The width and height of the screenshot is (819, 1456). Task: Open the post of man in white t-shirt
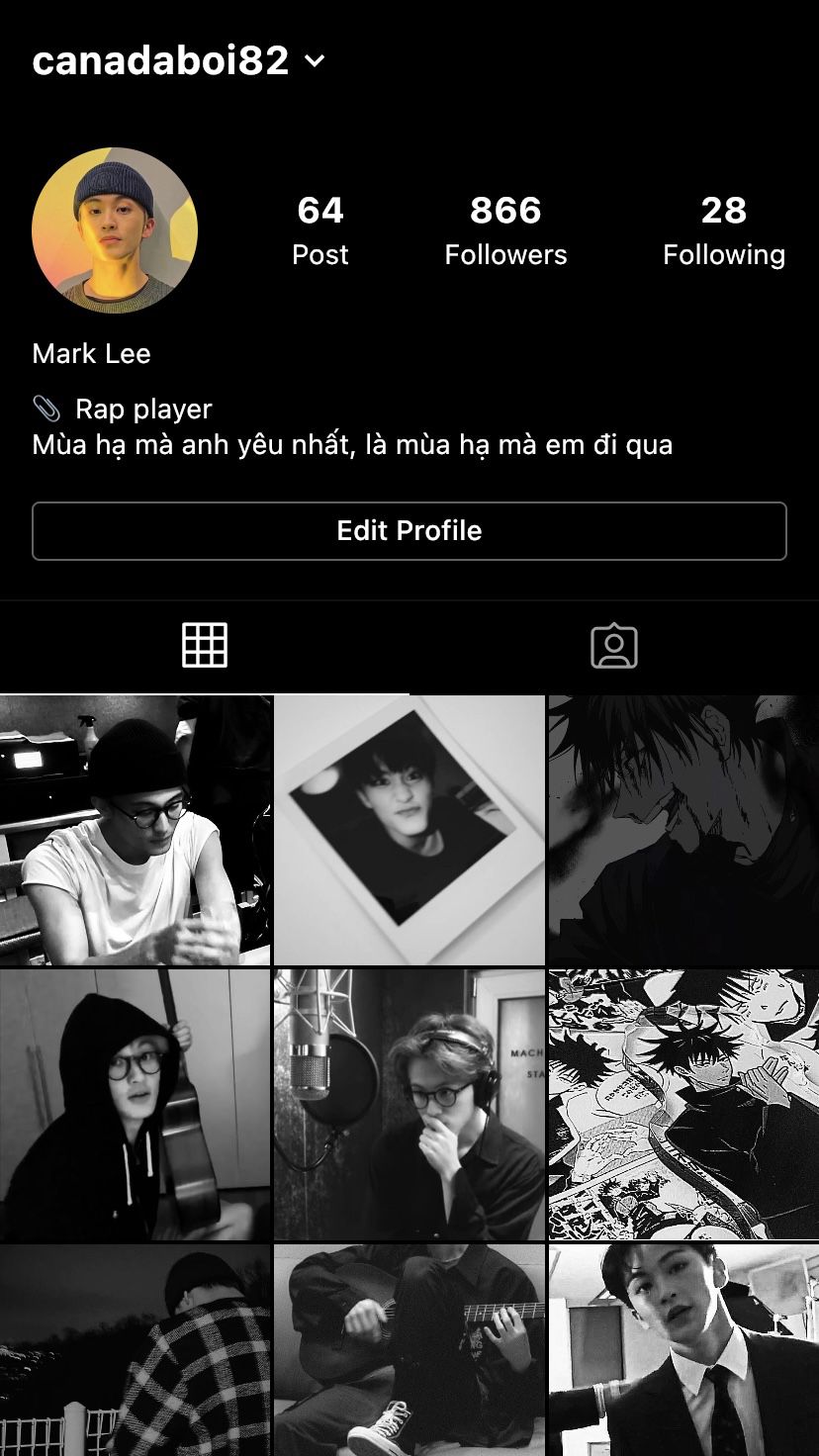click(136, 830)
